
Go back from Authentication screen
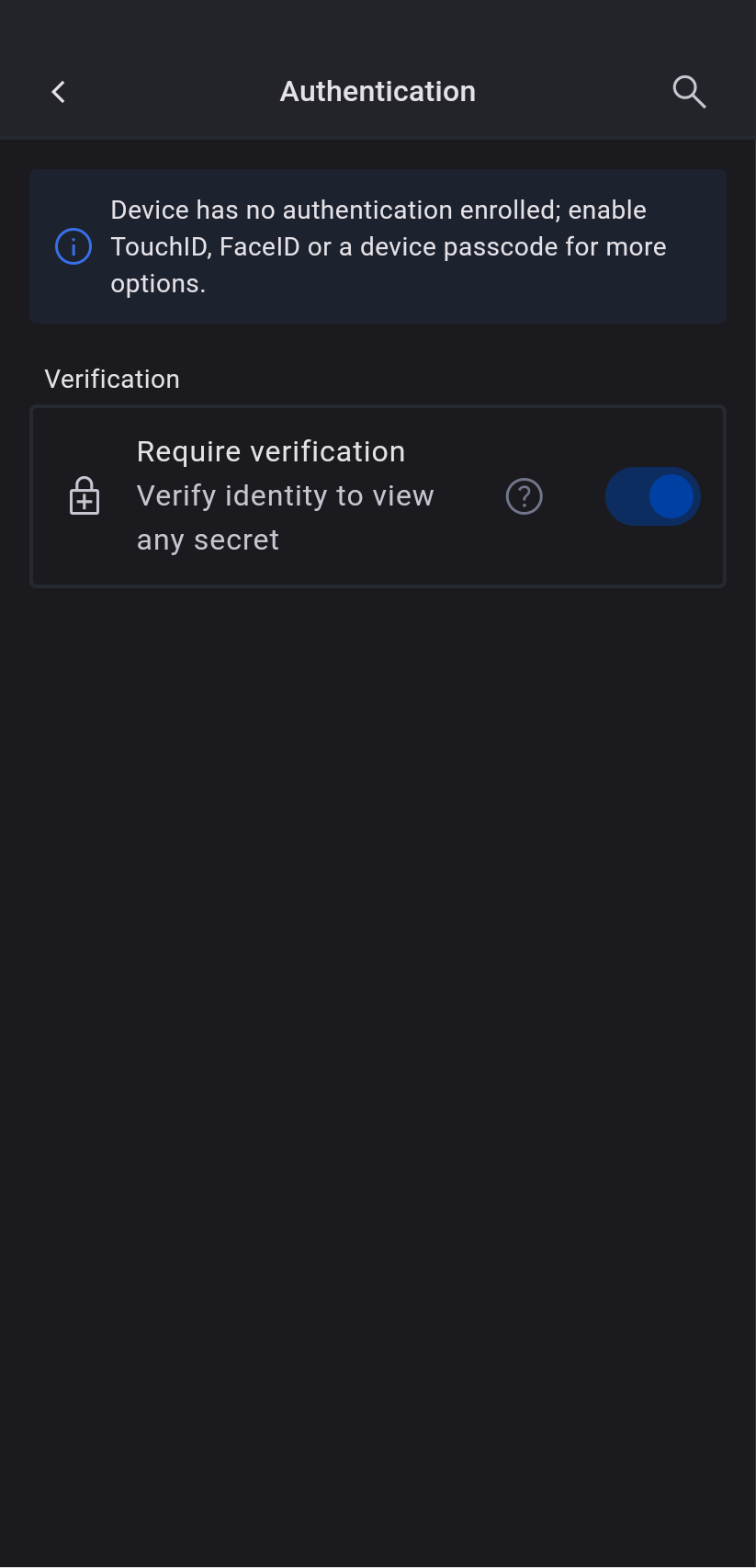(59, 92)
